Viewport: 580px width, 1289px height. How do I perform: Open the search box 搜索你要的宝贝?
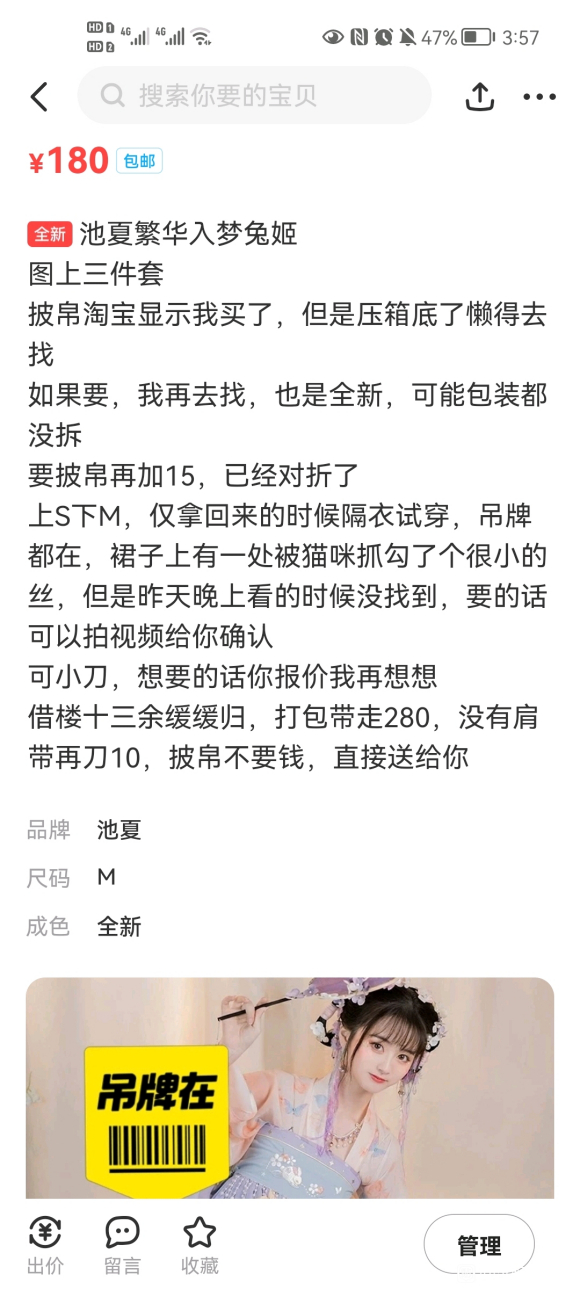[x=254, y=96]
